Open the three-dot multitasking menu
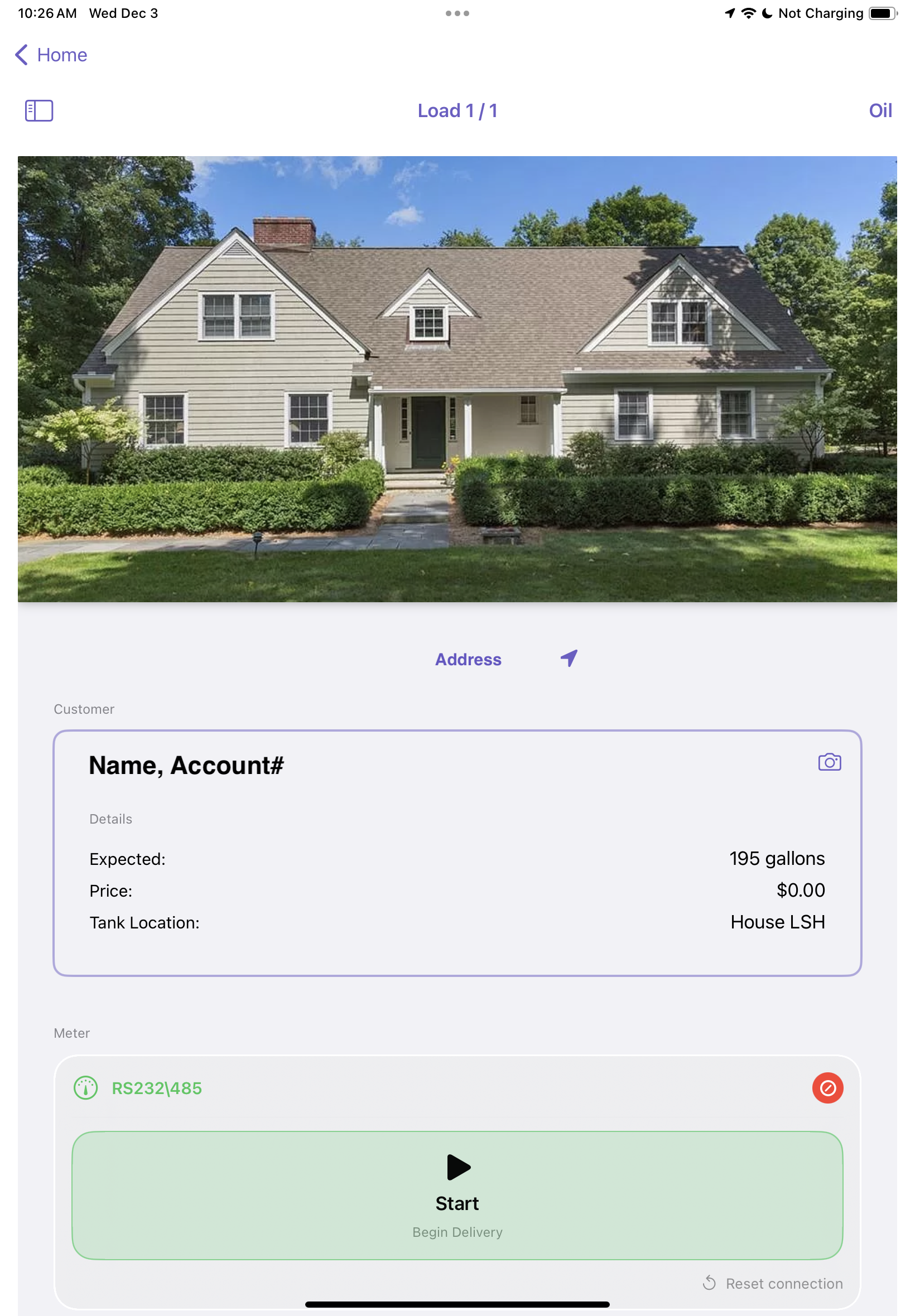Screen dimensions: 915x1316 457,13
